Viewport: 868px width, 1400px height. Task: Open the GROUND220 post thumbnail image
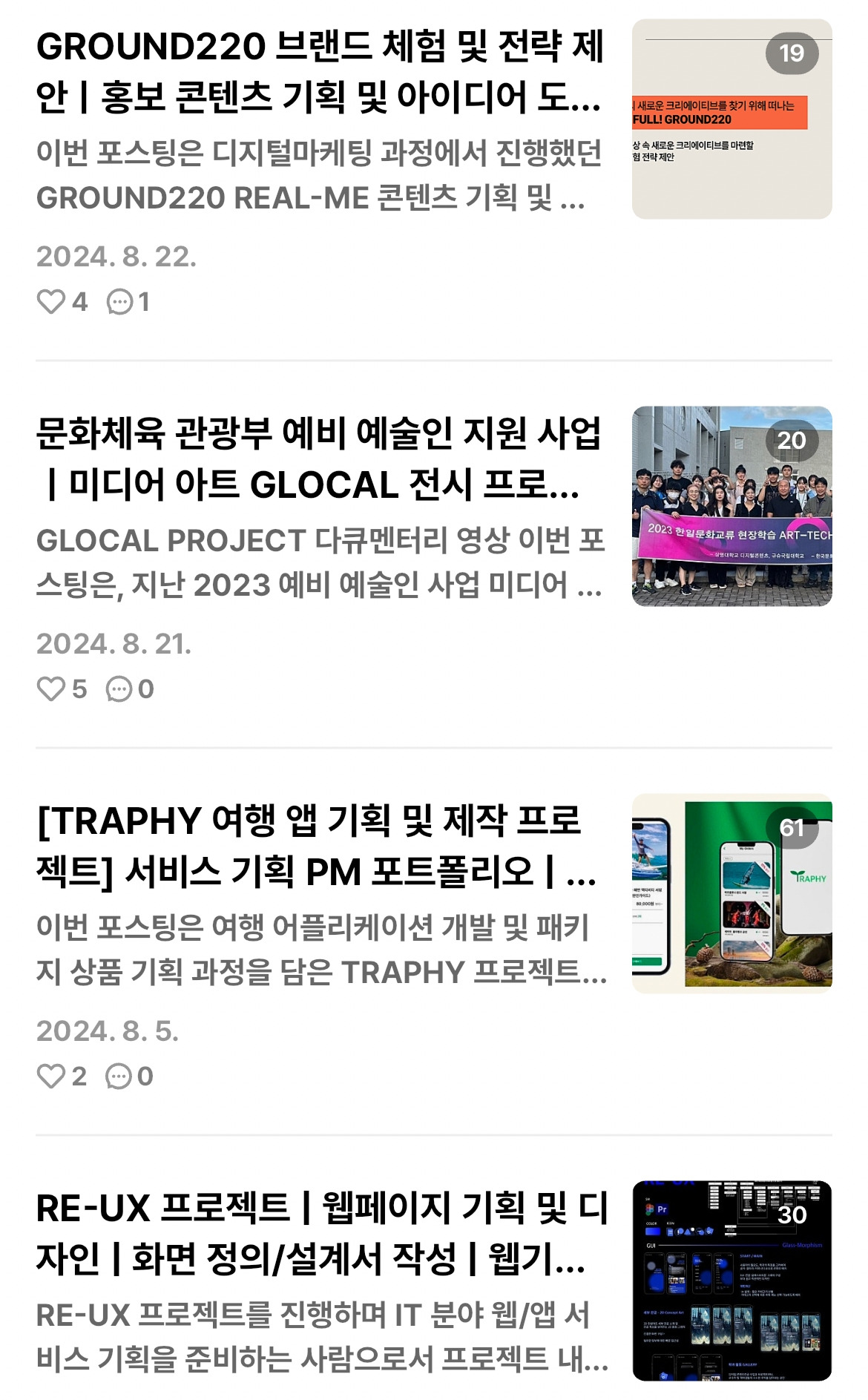coord(731,119)
